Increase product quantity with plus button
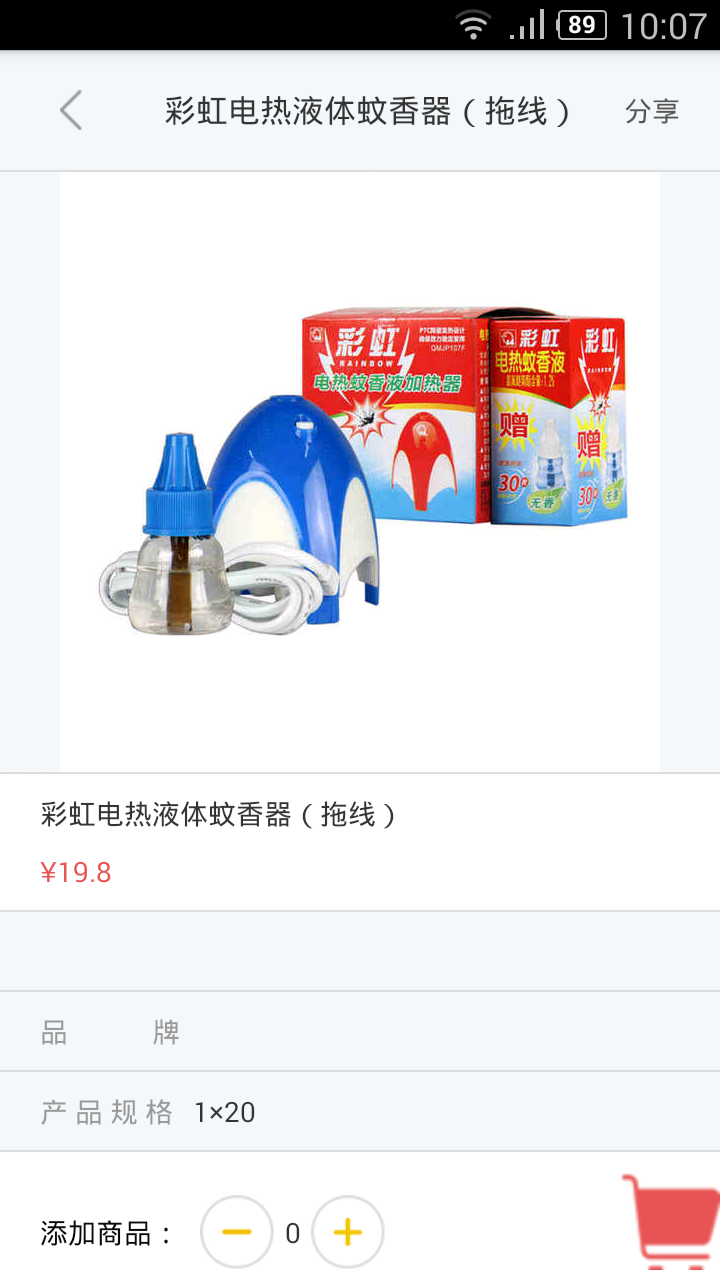This screenshot has height=1280, width=720. coord(347,1232)
